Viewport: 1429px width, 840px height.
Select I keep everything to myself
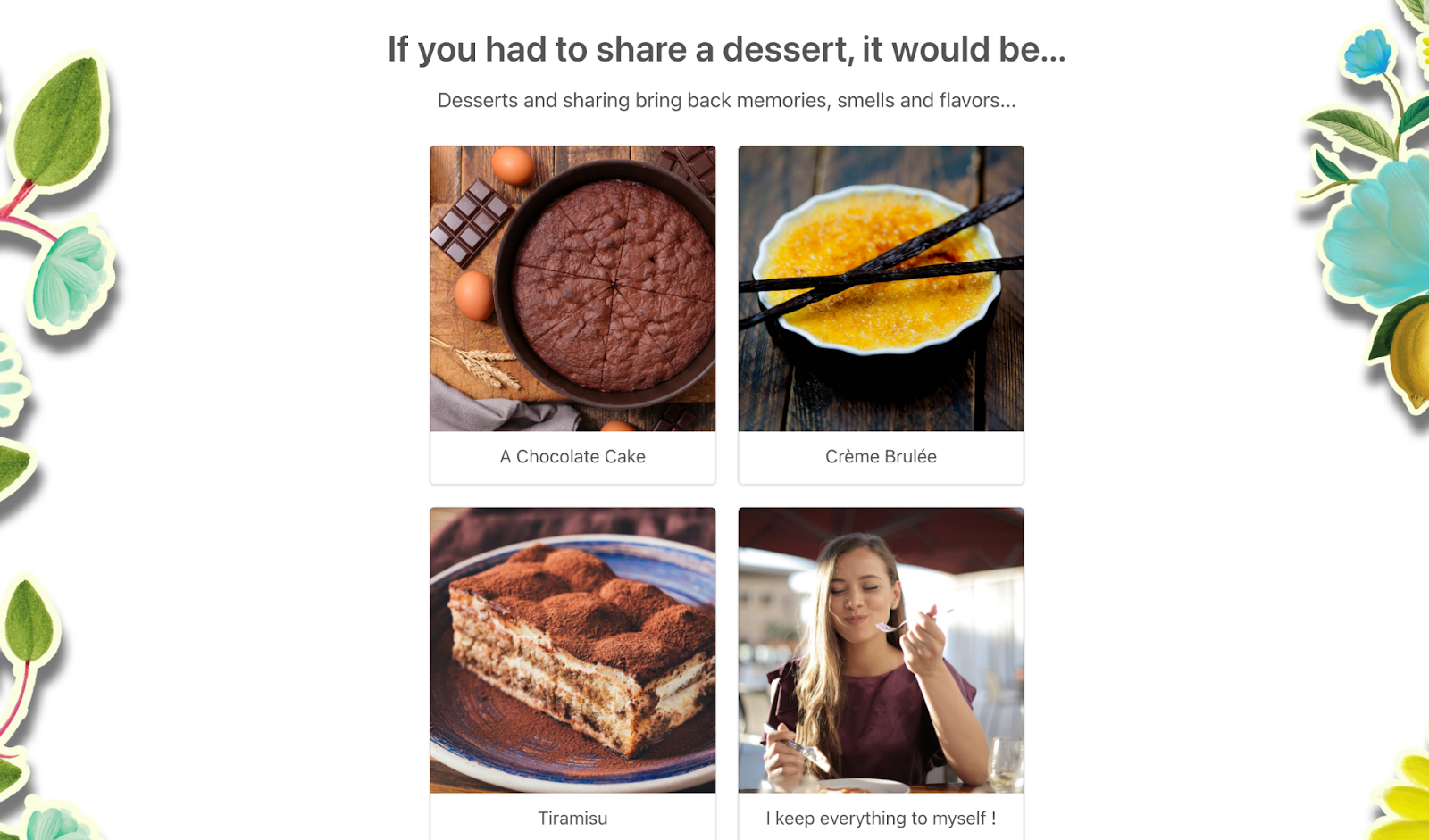tap(881, 671)
